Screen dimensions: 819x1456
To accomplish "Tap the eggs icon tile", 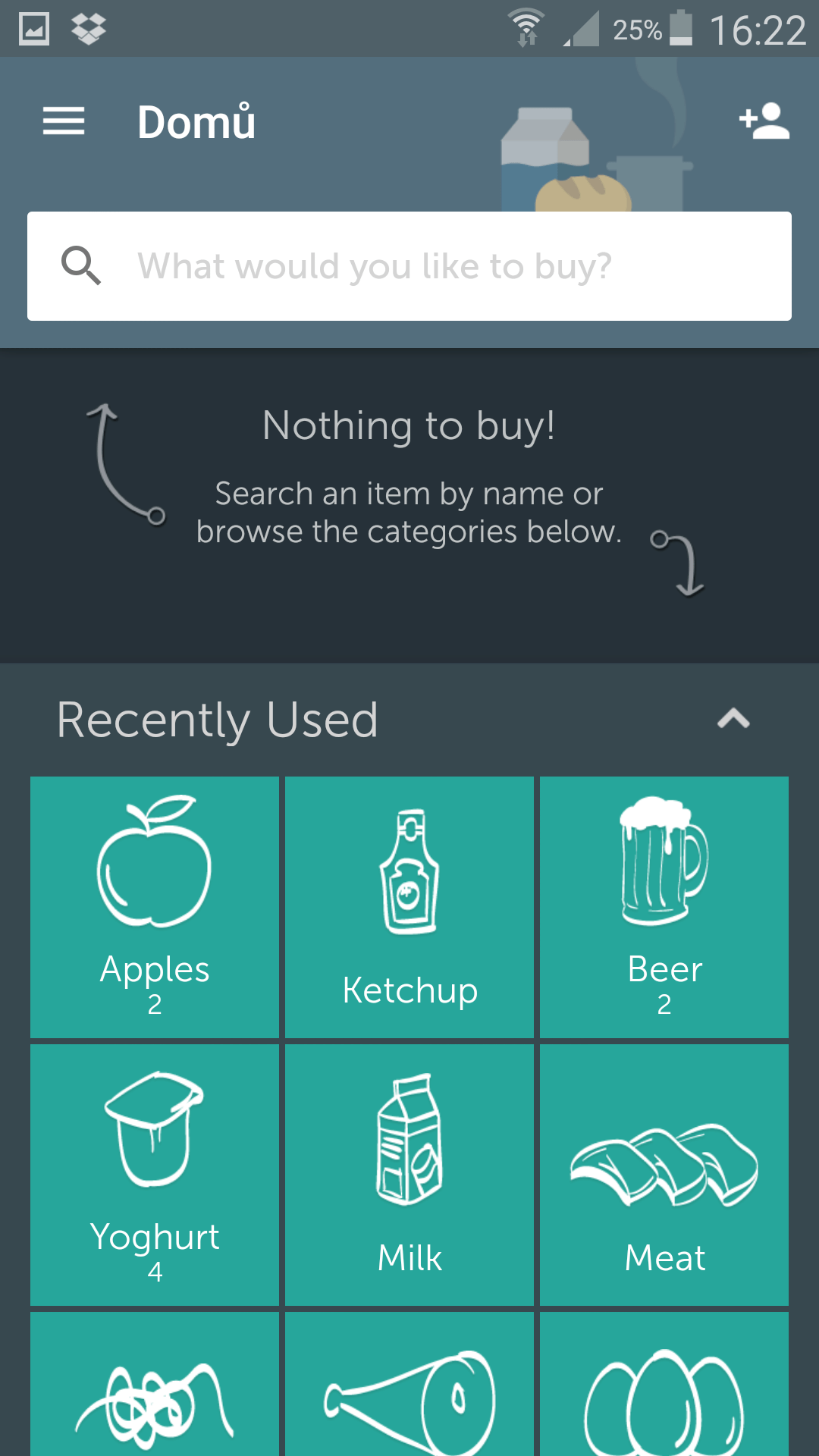I will (x=664, y=1384).
